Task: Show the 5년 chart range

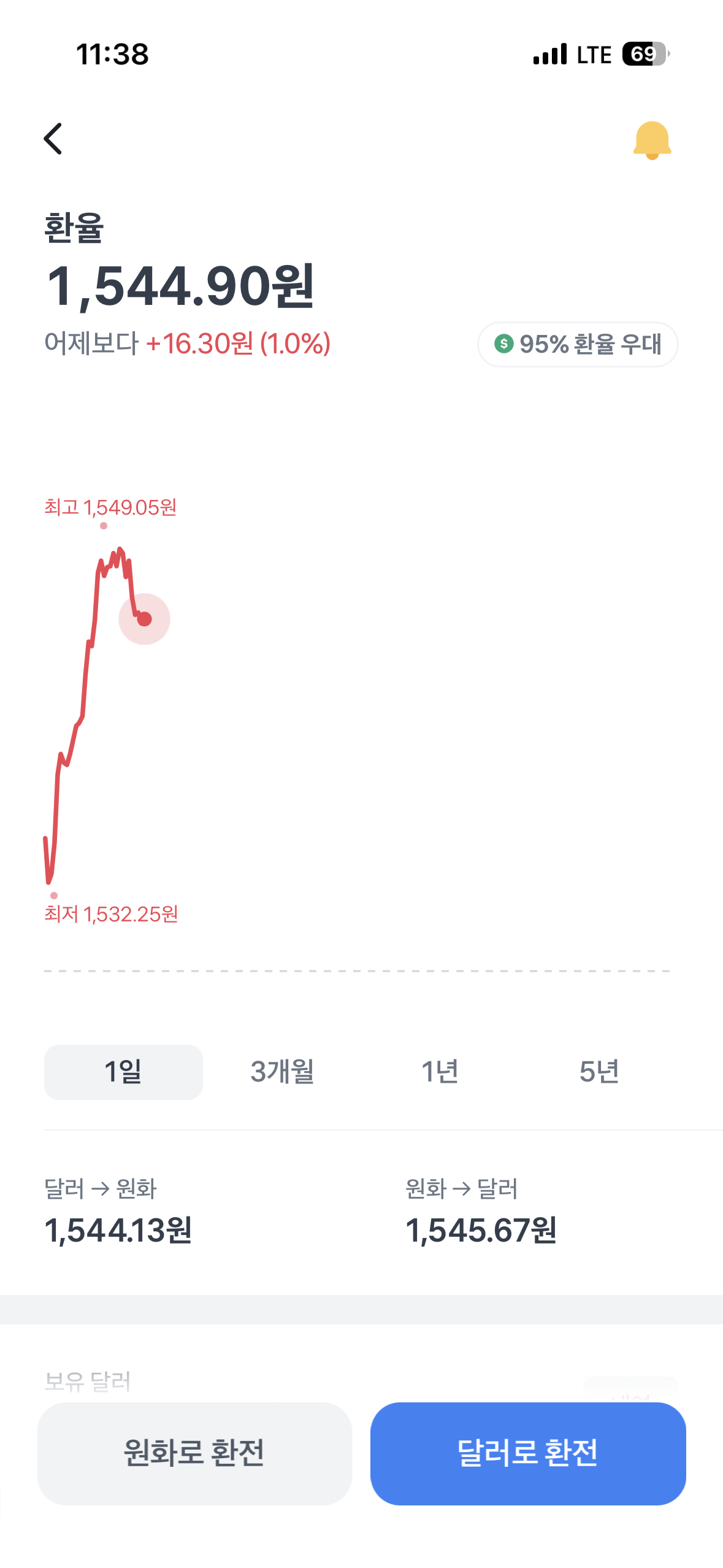Action: tap(599, 1072)
